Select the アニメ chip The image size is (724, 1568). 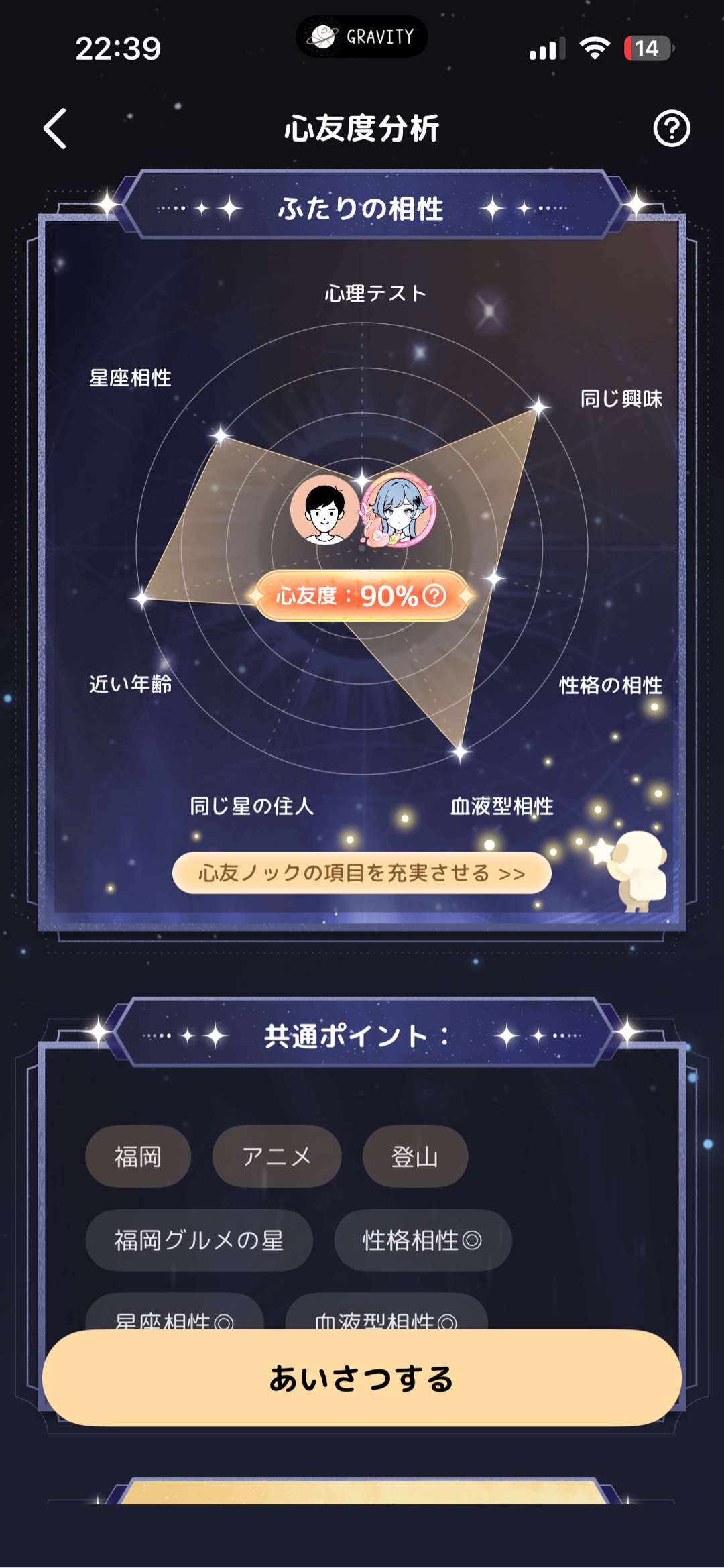(276, 1157)
